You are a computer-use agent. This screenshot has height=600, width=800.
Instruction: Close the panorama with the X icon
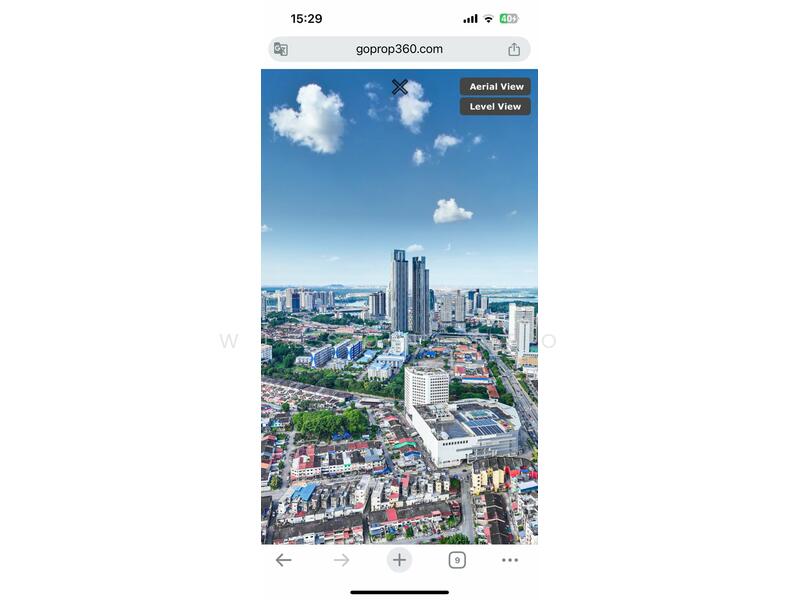coord(400,87)
